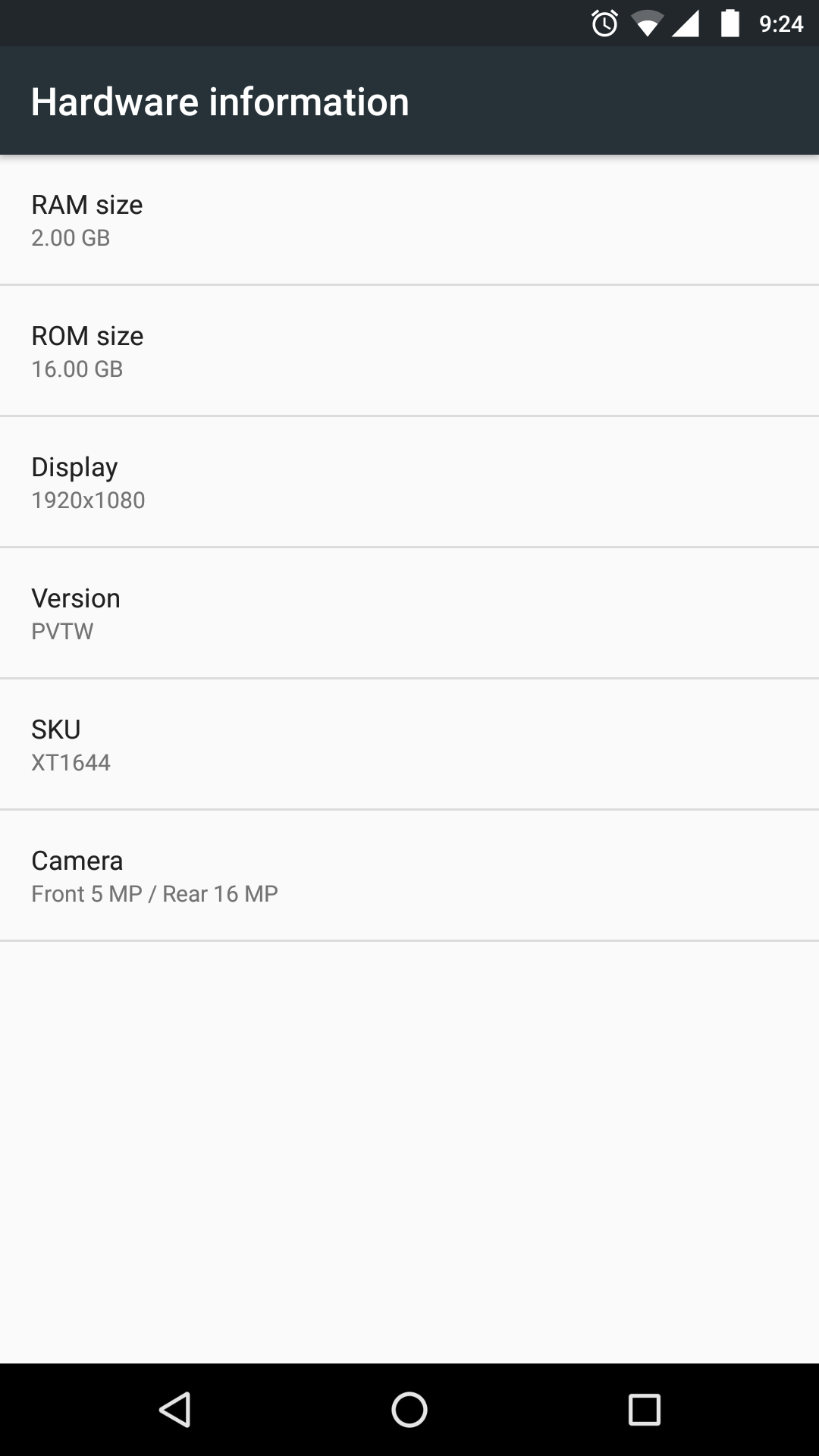
Task: Tap the Front 5 MP / Rear 16 MP text
Action: click(x=154, y=893)
